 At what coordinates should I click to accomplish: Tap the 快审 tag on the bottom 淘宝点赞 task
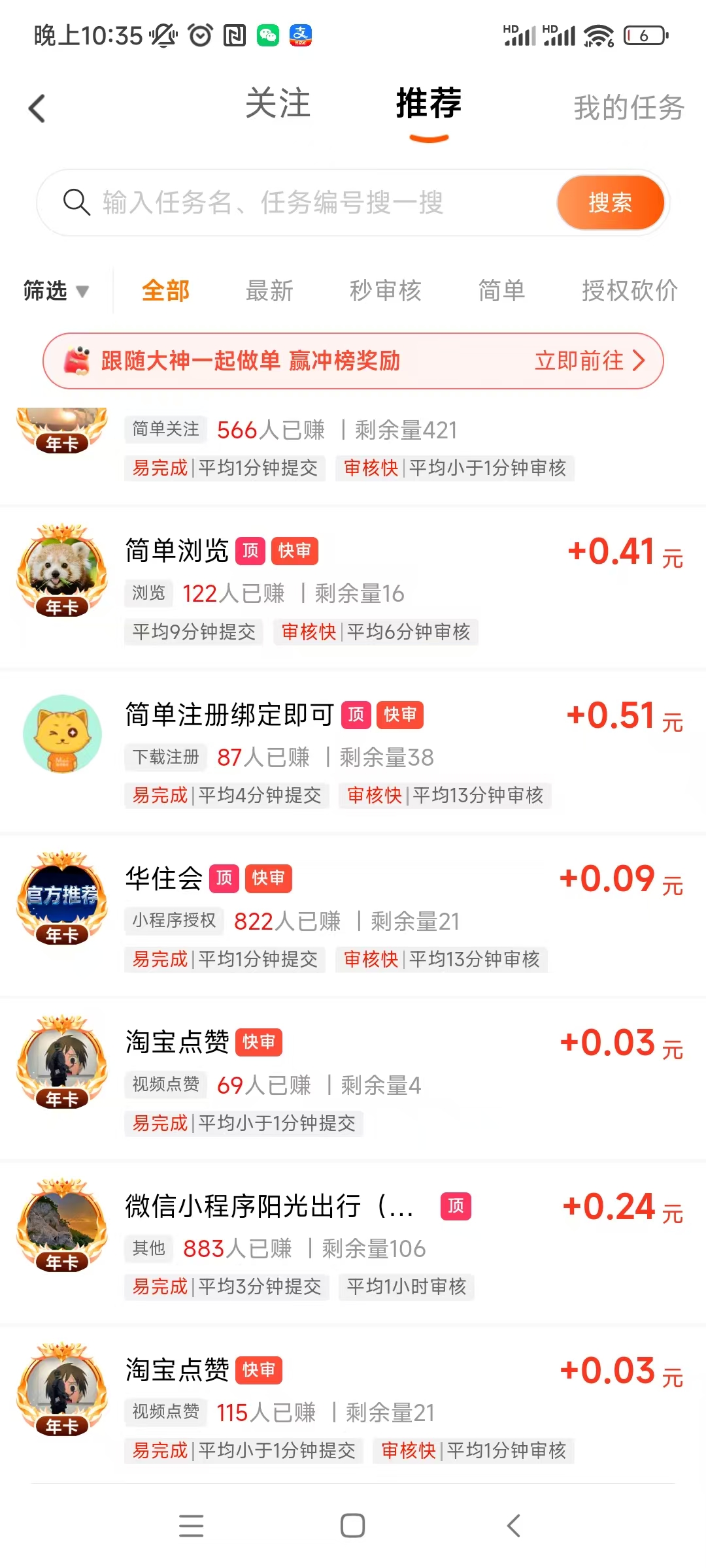click(x=259, y=1370)
